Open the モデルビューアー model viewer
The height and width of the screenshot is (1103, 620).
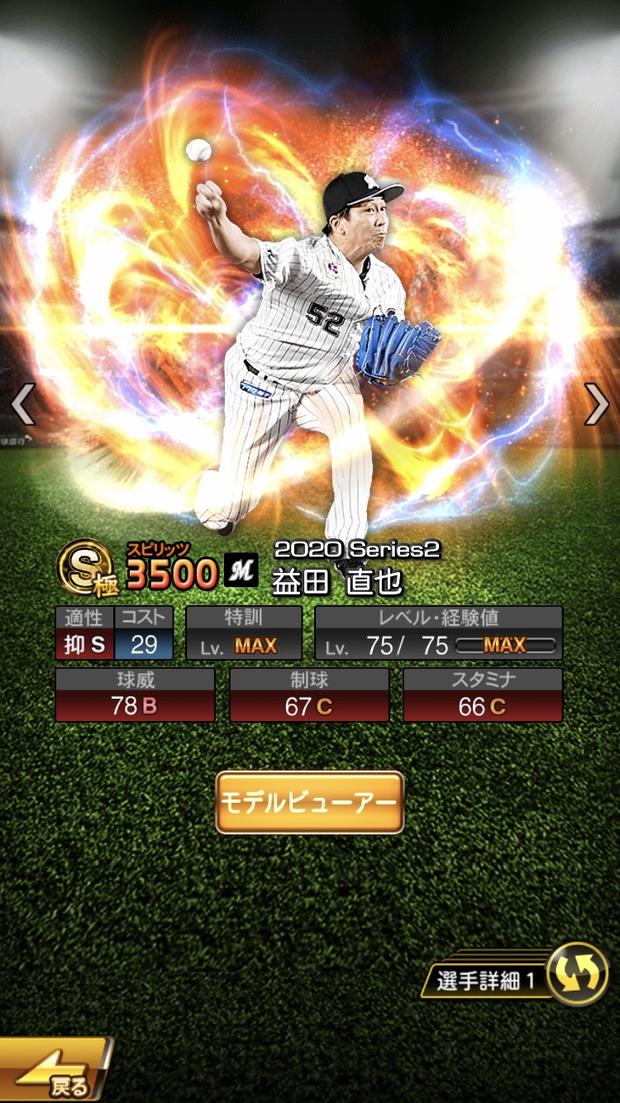pyautogui.click(x=309, y=802)
